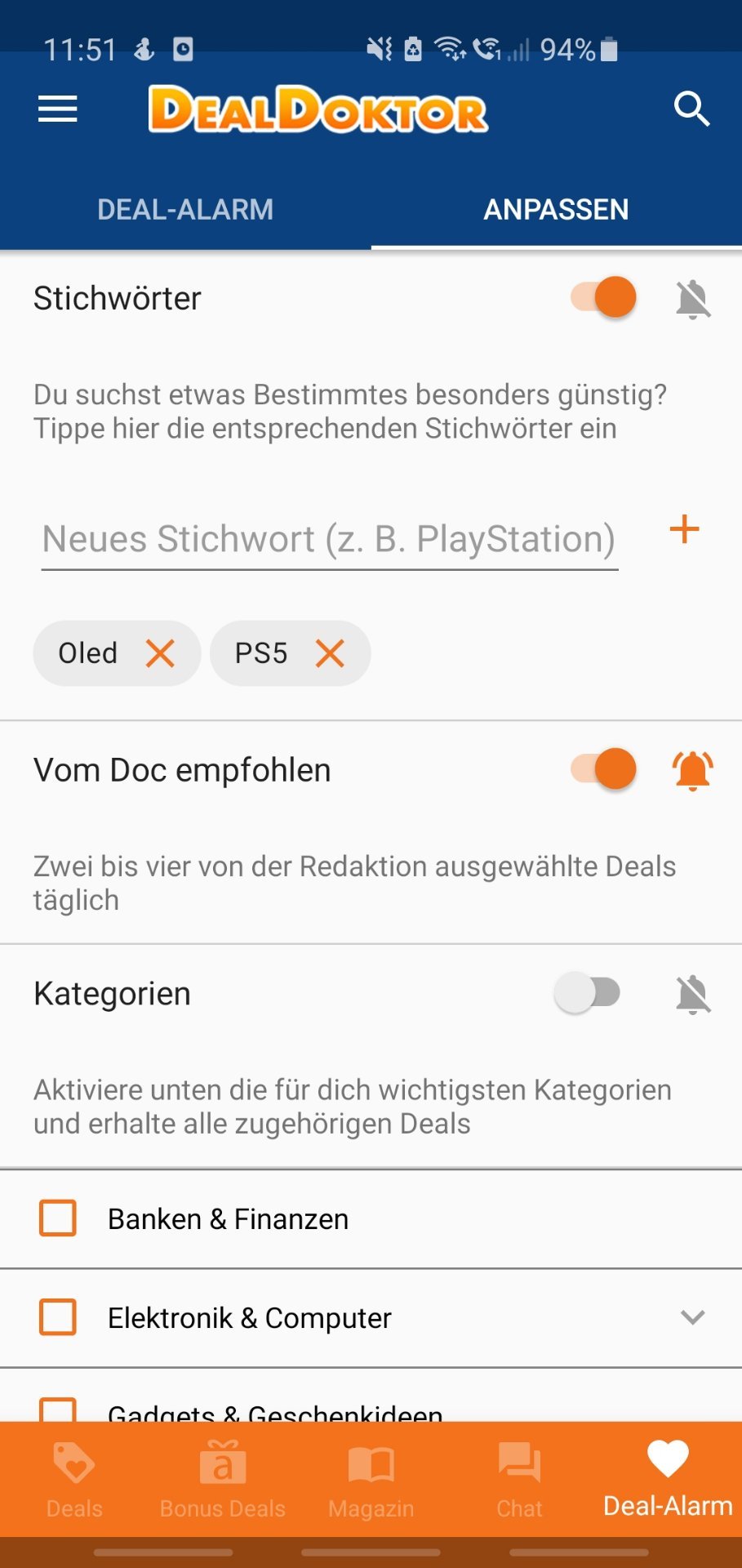Screen dimensions: 742x1568
Task: Add keyword with the plus icon
Action: [x=684, y=529]
